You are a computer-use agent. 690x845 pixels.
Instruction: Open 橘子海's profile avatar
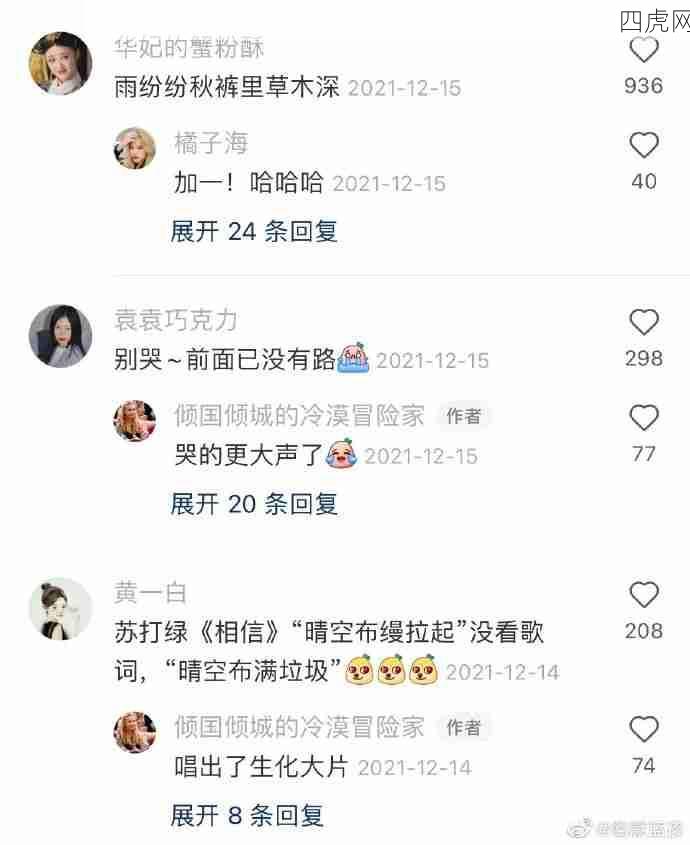pos(135,148)
